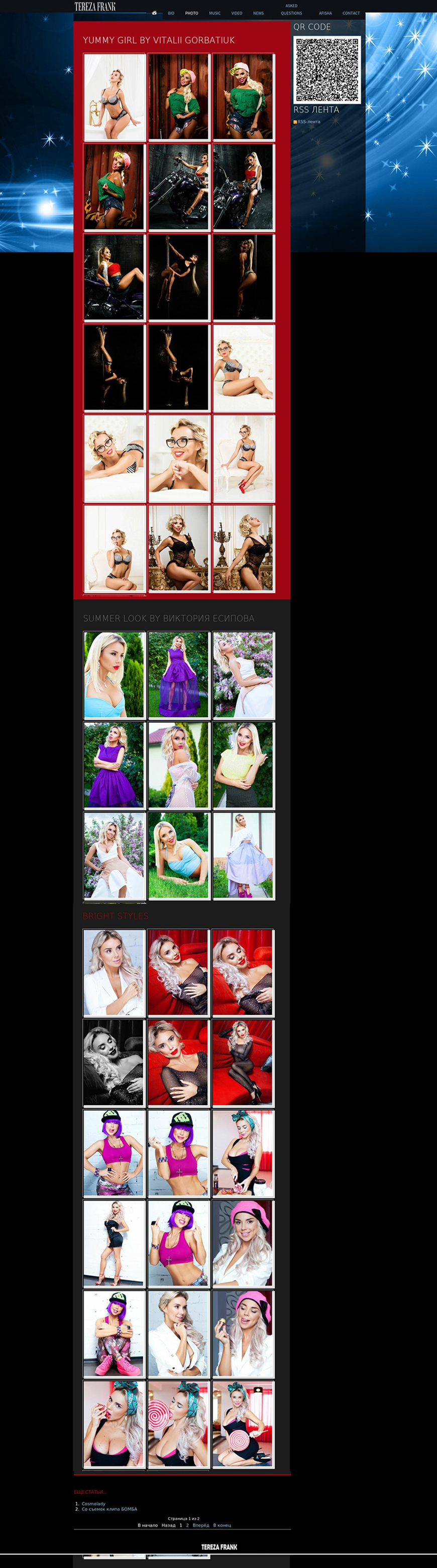Open the RSS-лента feed link
This screenshot has height=1568, width=437.
[308, 122]
